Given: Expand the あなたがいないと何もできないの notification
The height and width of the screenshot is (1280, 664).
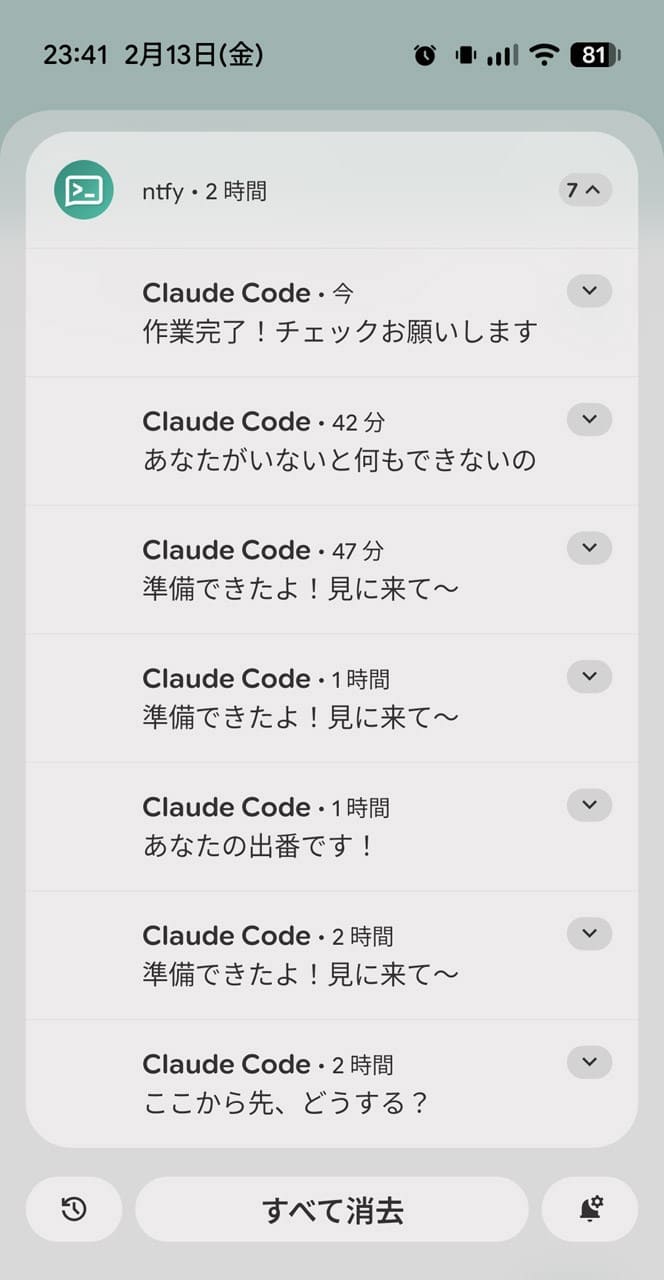Looking at the screenshot, I should 589,419.
